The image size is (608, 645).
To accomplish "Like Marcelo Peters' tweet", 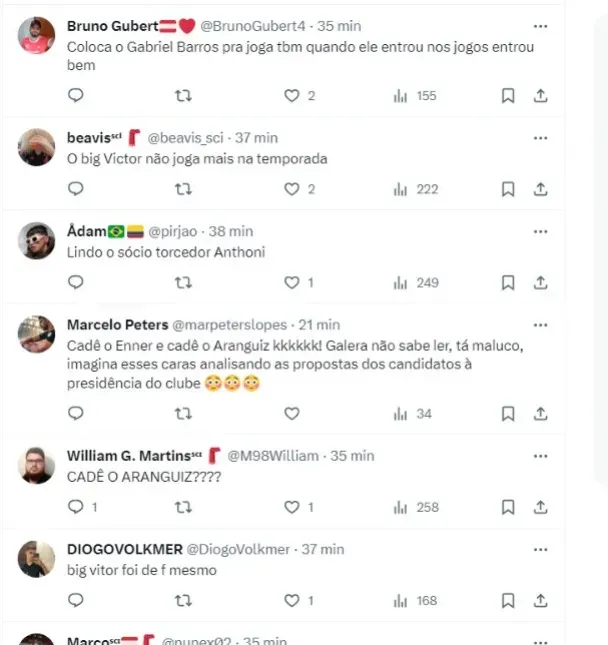I will tap(292, 413).
